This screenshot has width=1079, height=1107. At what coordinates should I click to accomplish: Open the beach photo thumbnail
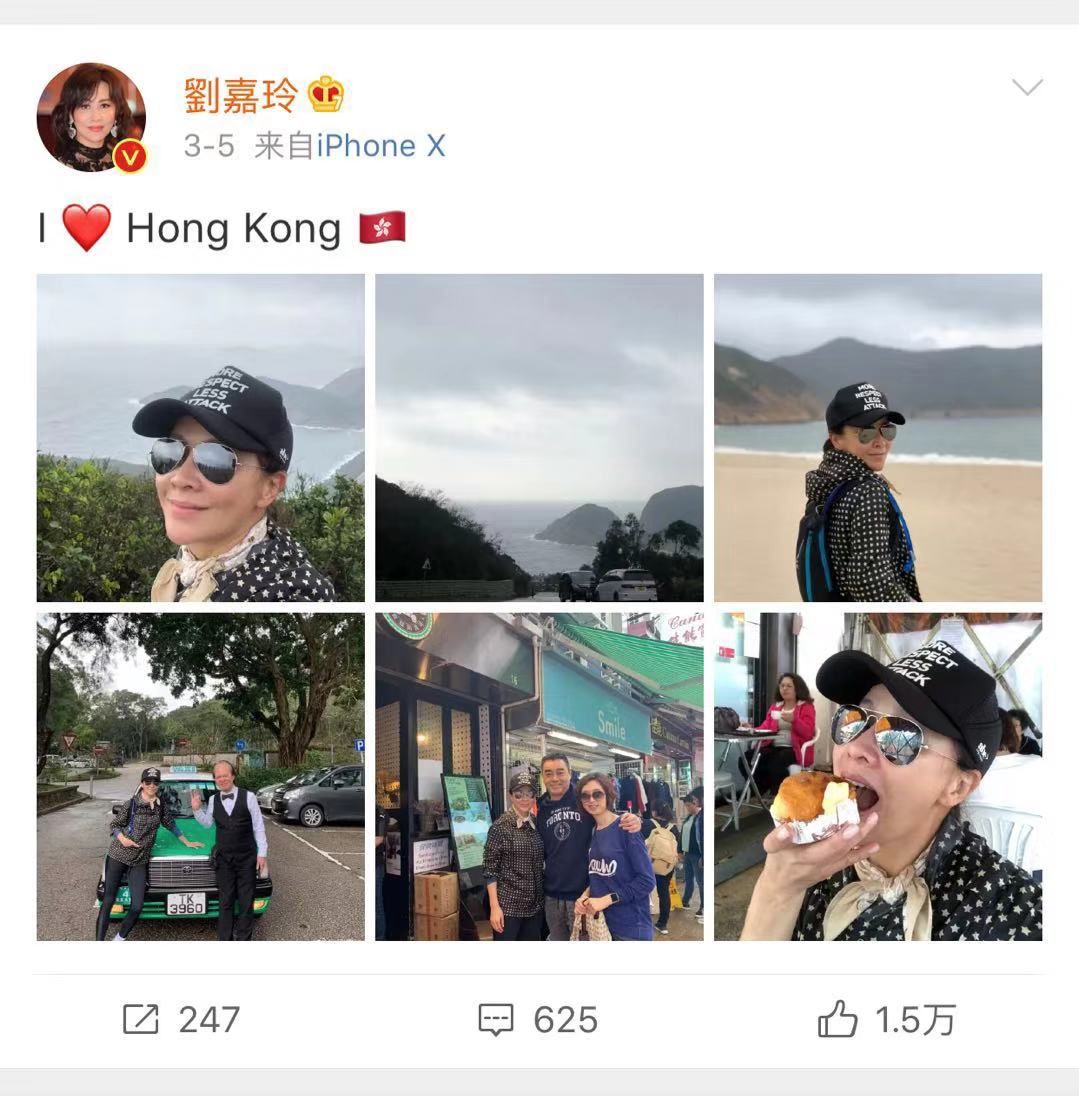(x=877, y=438)
